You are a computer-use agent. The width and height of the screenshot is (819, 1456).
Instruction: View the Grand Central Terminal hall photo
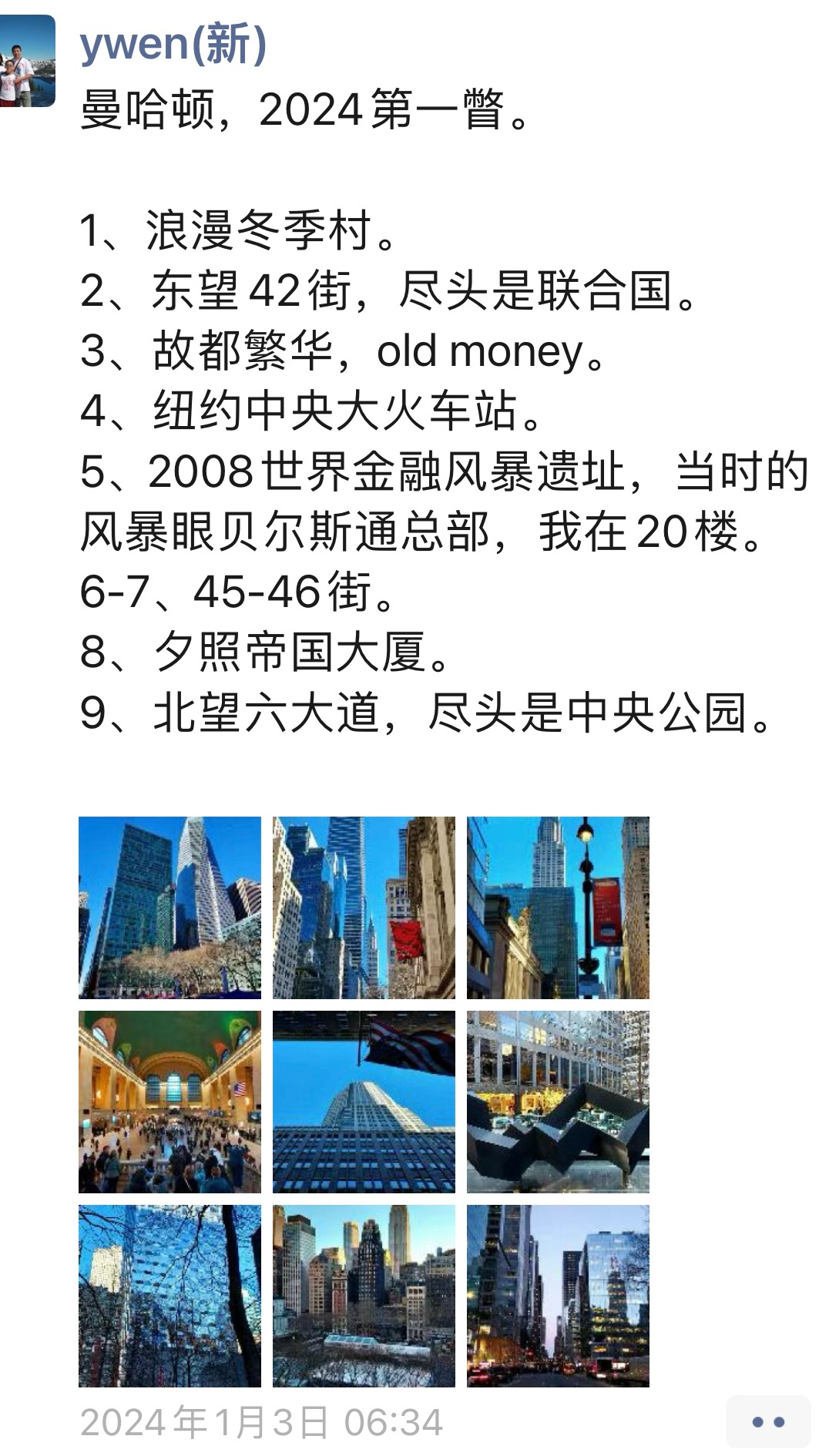tap(170, 1102)
